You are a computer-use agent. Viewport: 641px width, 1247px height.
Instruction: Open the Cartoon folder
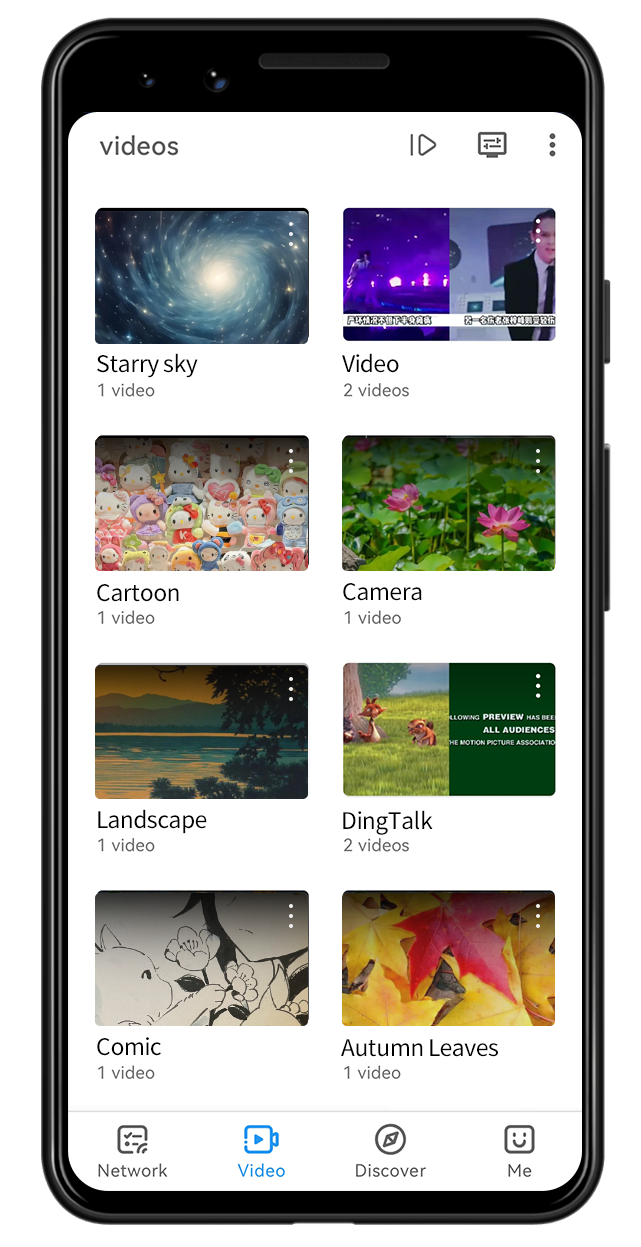point(201,503)
